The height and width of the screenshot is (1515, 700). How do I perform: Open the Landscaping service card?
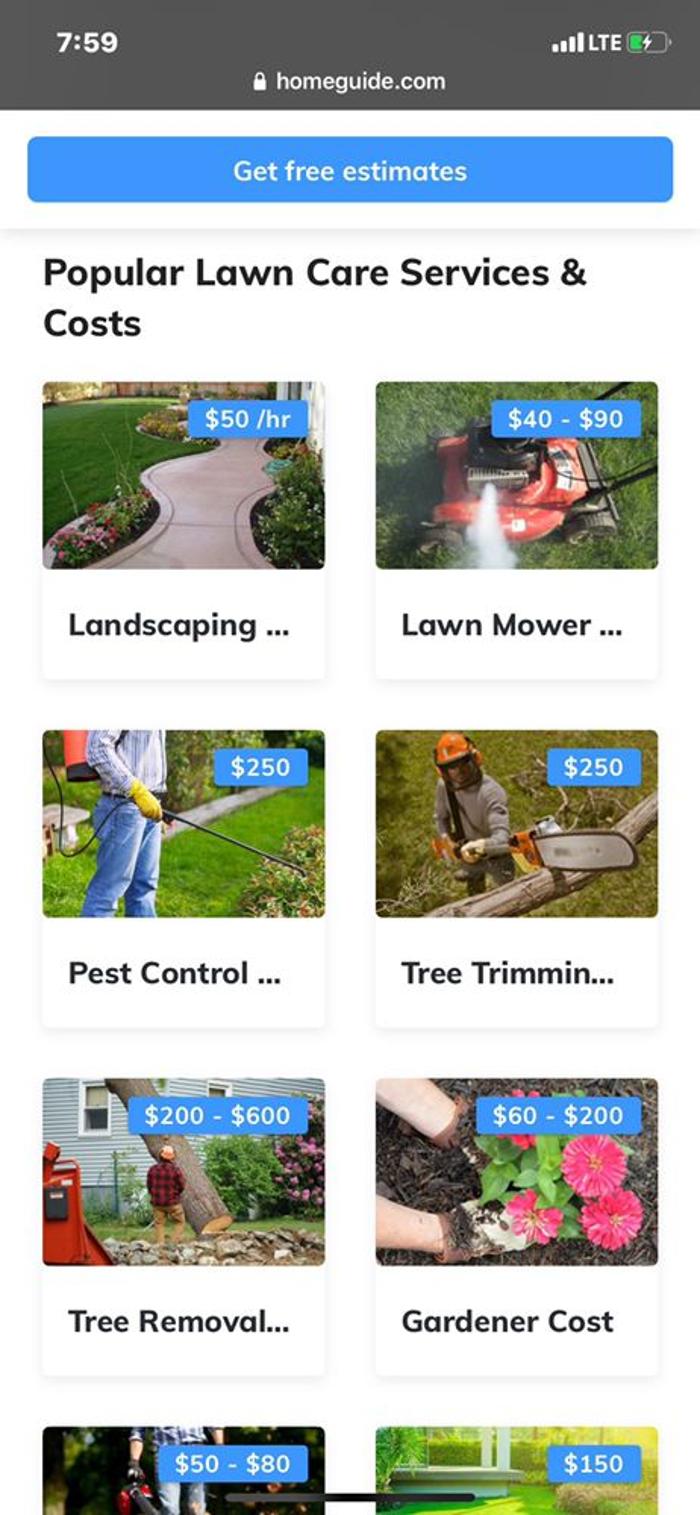[x=183, y=530]
